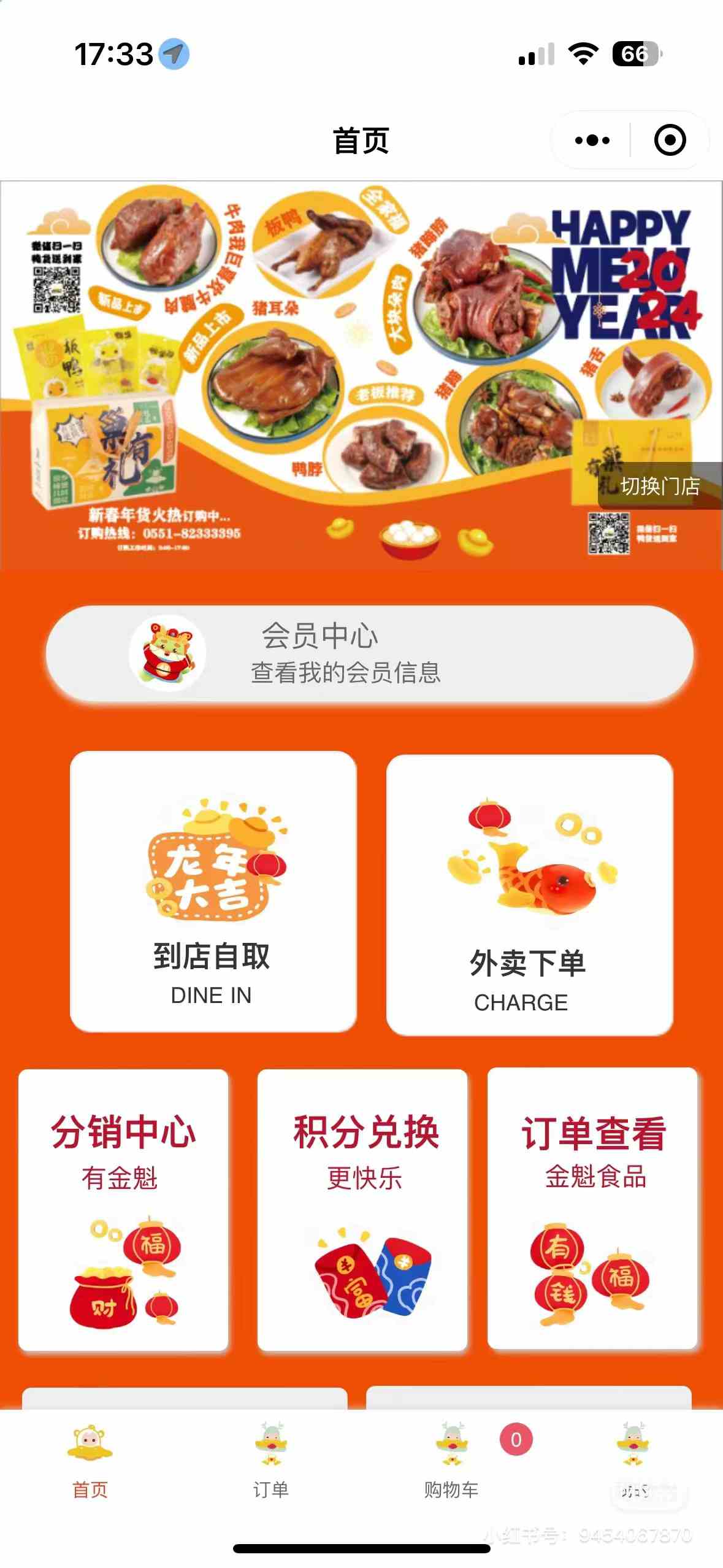Switch to the 订单 tab
Image resolution: width=723 pixels, height=1568 pixels.
click(x=270, y=1461)
